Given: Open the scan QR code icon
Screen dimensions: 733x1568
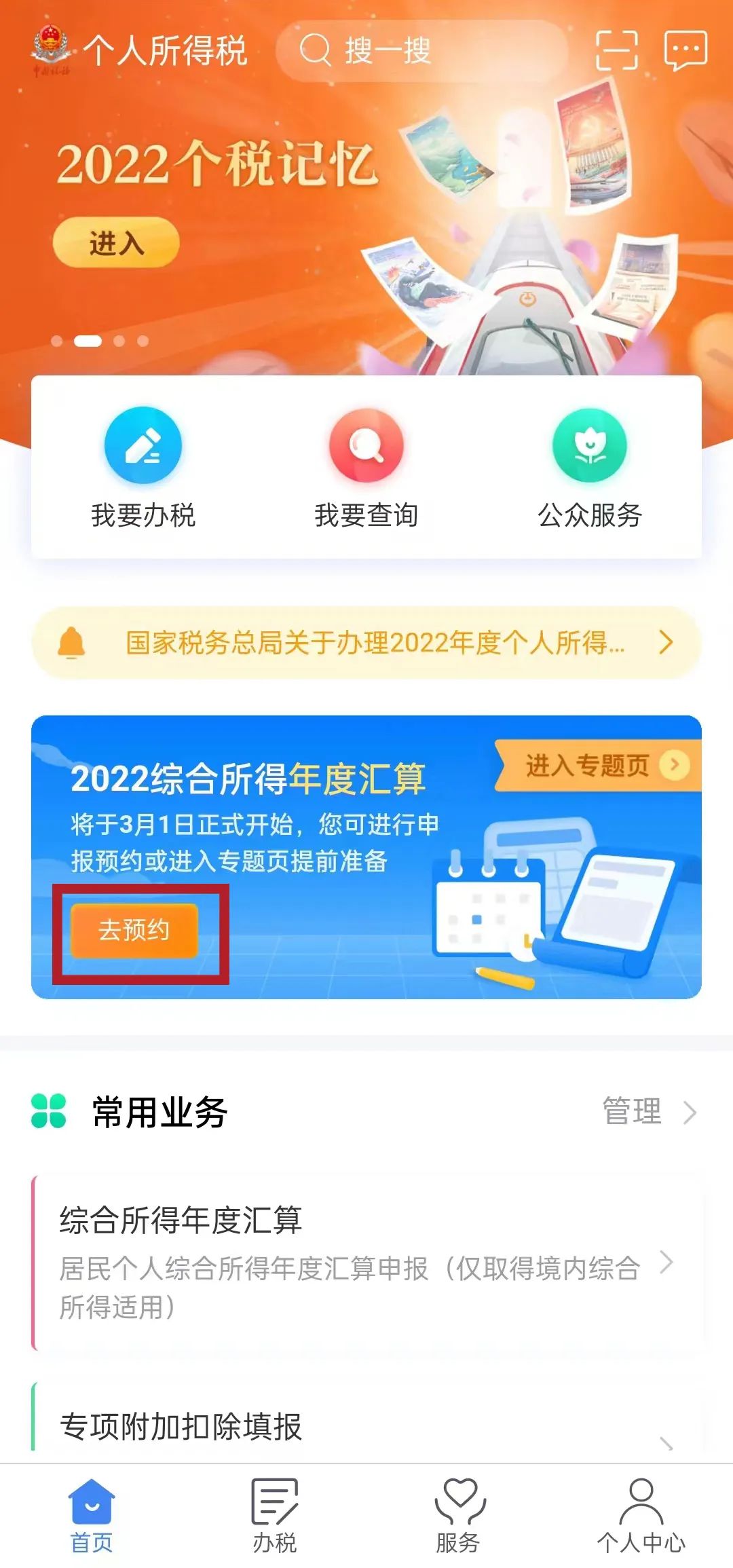Looking at the screenshot, I should point(616,51).
